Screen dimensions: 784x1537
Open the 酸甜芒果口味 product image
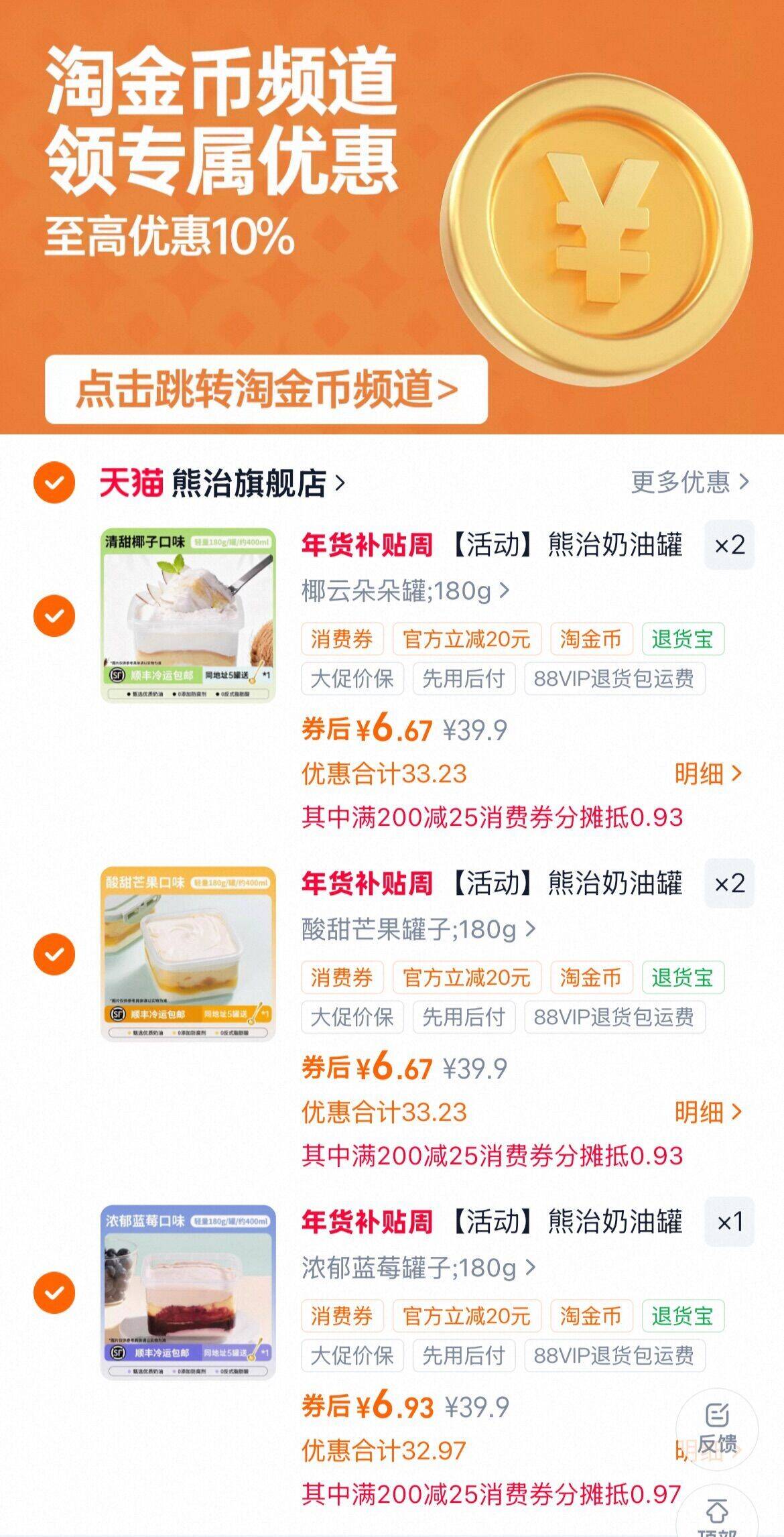point(188,954)
